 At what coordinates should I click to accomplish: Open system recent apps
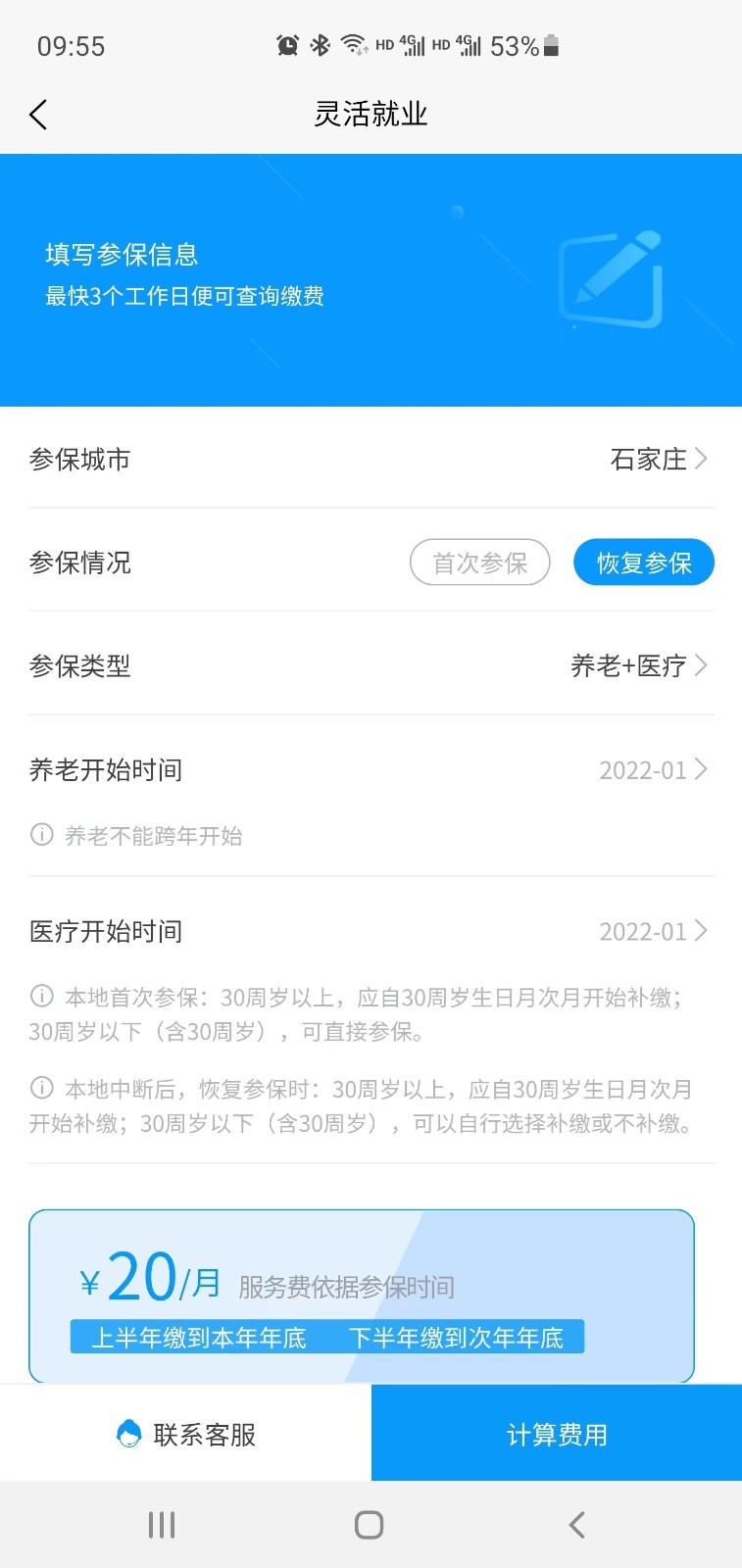pyautogui.click(x=162, y=1525)
